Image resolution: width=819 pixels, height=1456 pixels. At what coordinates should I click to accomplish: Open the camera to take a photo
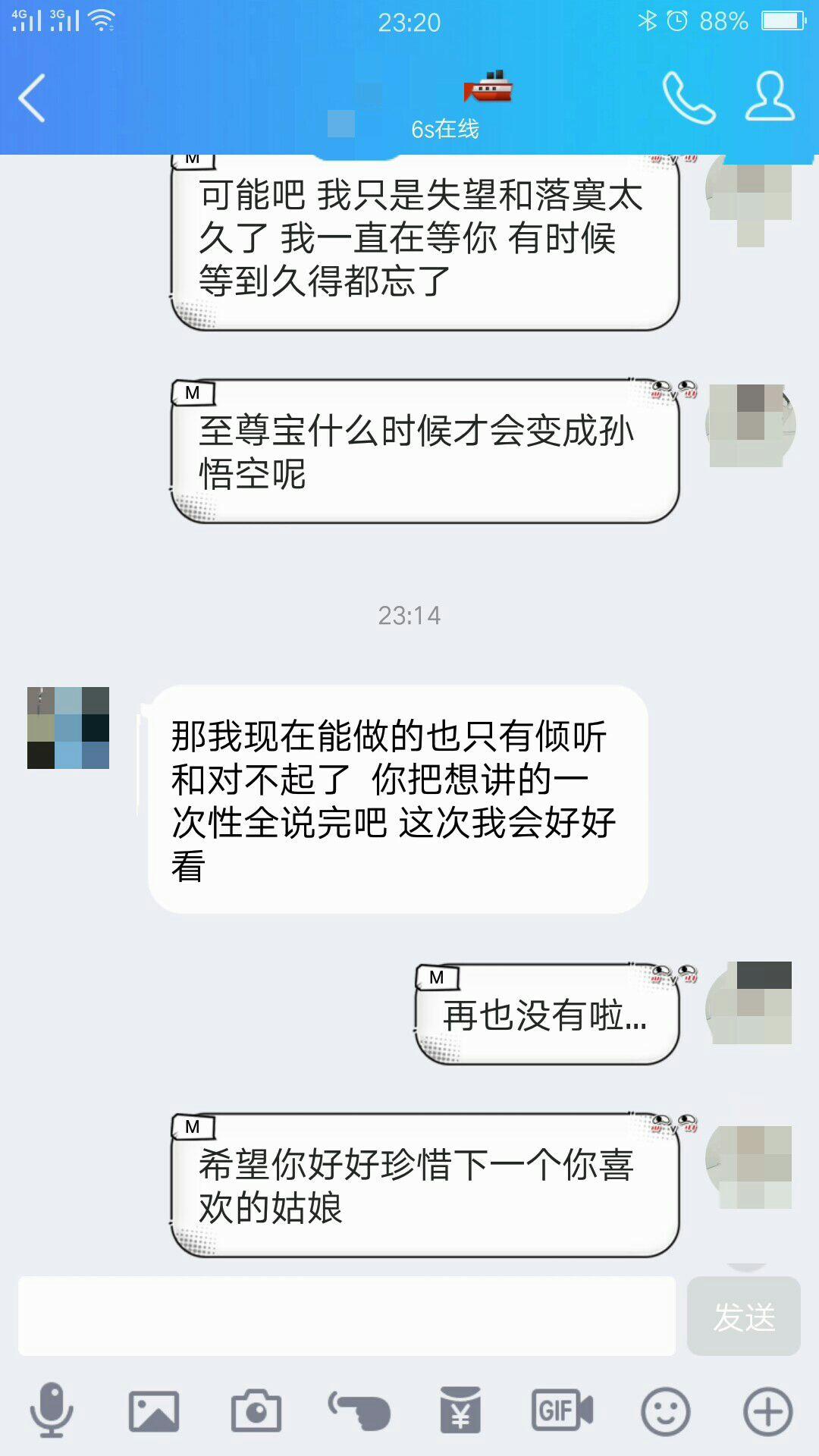point(256,1411)
